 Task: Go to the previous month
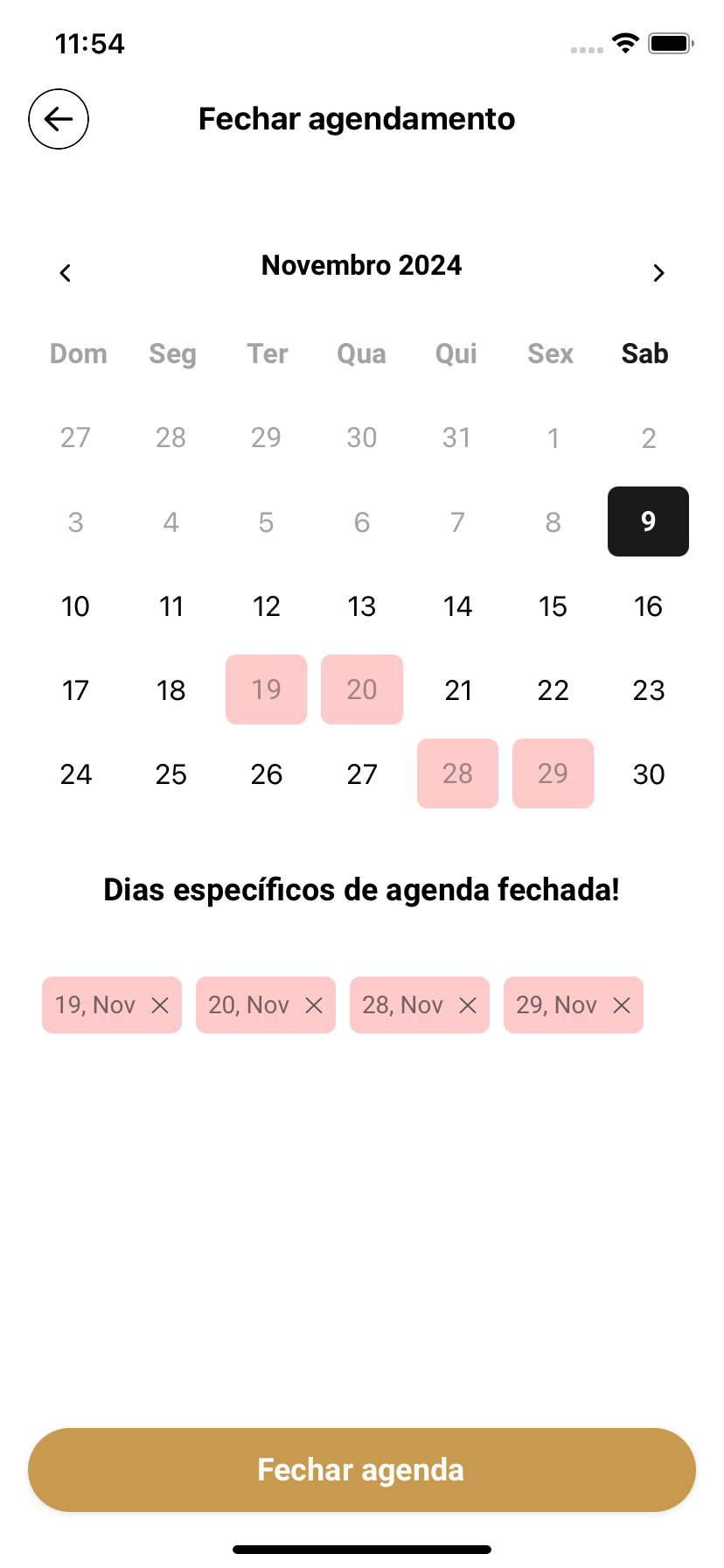coord(66,273)
